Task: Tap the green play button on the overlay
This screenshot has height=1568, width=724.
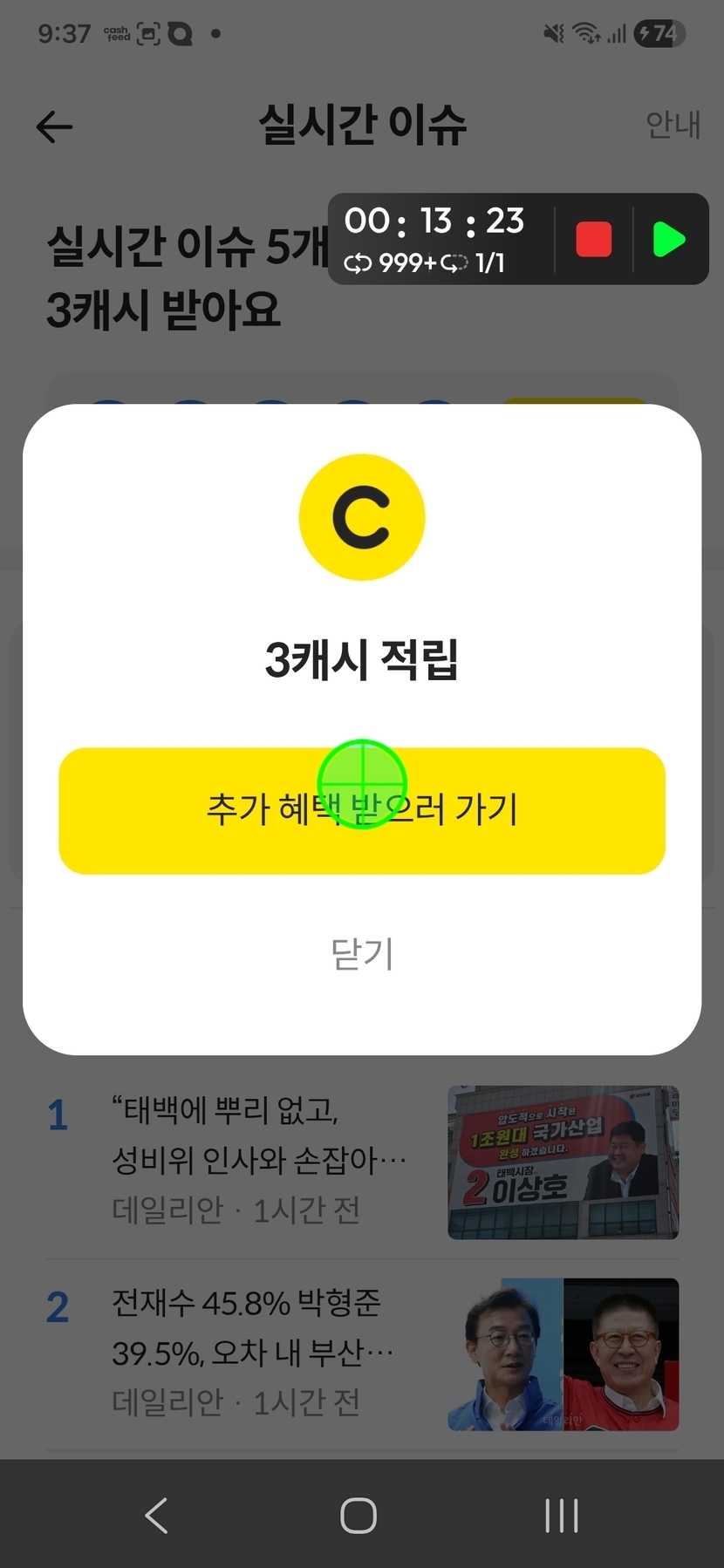Action: tap(669, 239)
